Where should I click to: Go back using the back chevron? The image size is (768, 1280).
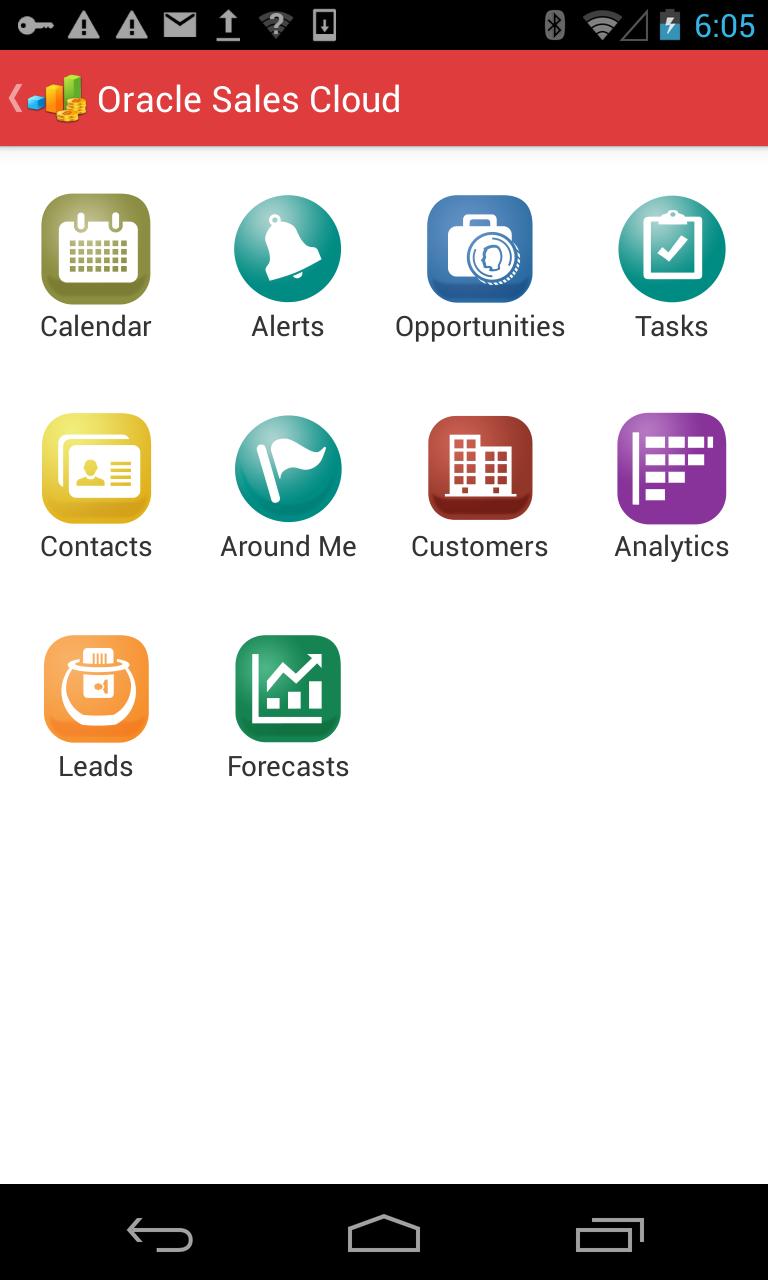pos(14,98)
